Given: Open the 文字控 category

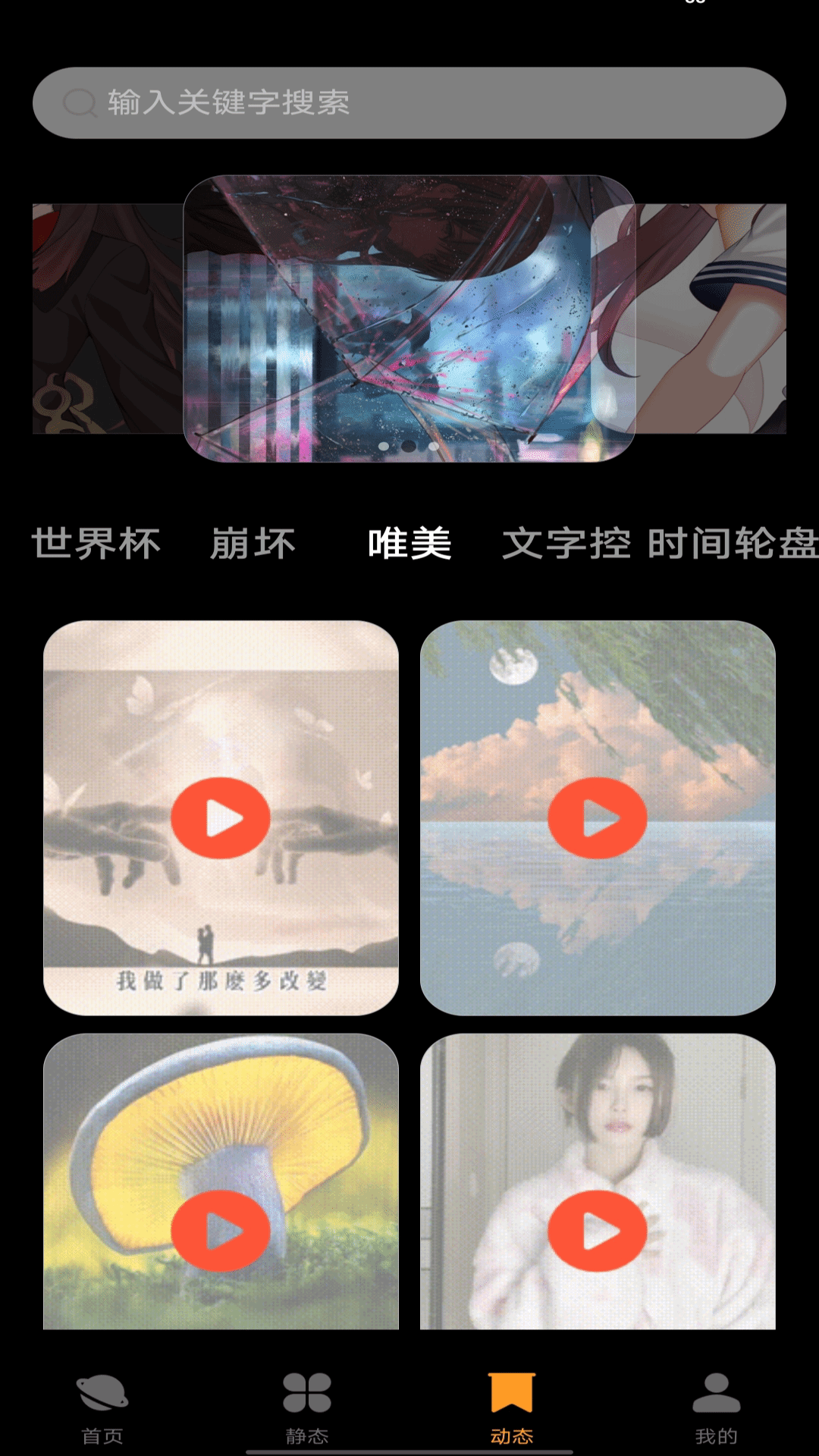Looking at the screenshot, I should point(566,544).
